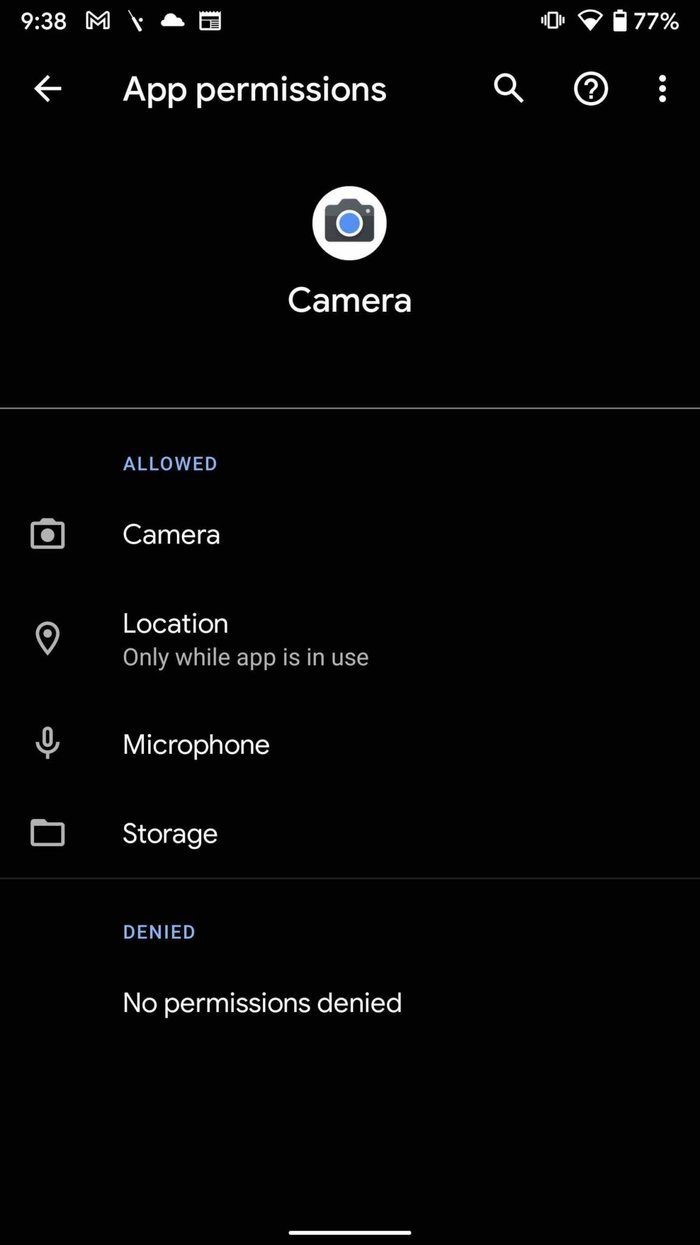
Task: Go back from App permissions
Action: [x=47, y=89]
